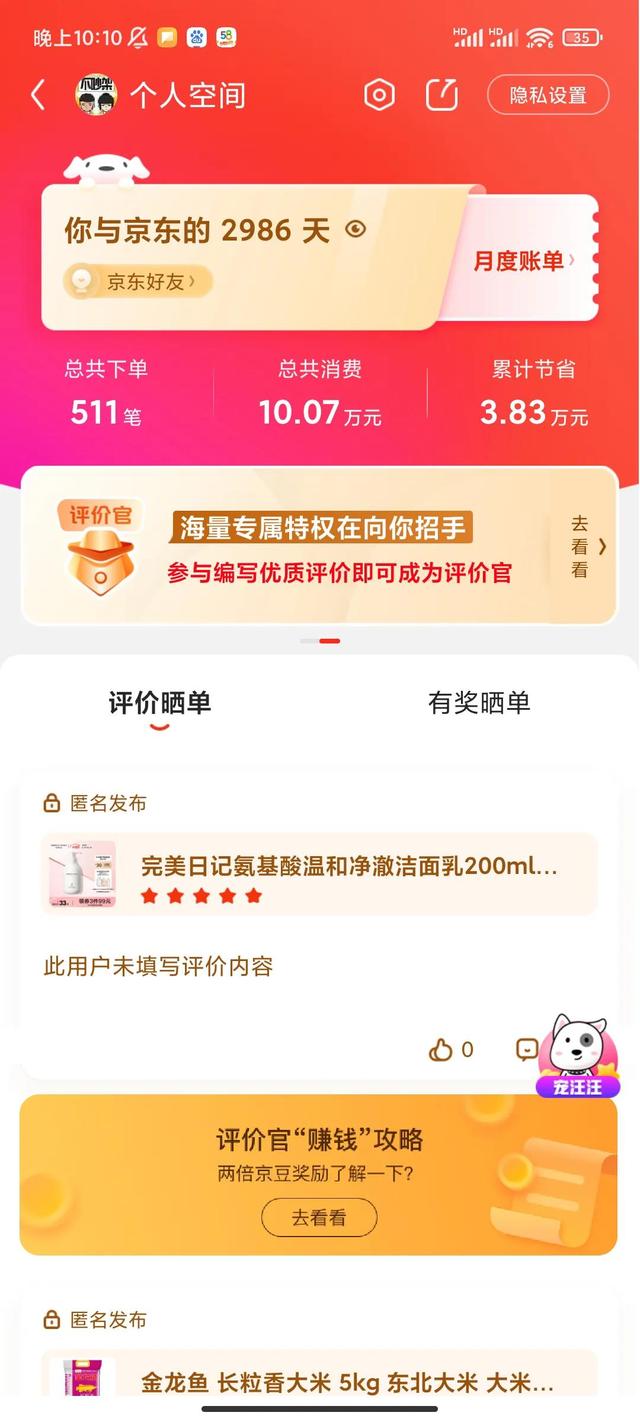Image resolution: width=640 pixels, height=1422 pixels.
Task: Tap 去看看 in the 赚钱攻略 banner
Action: (319, 1218)
